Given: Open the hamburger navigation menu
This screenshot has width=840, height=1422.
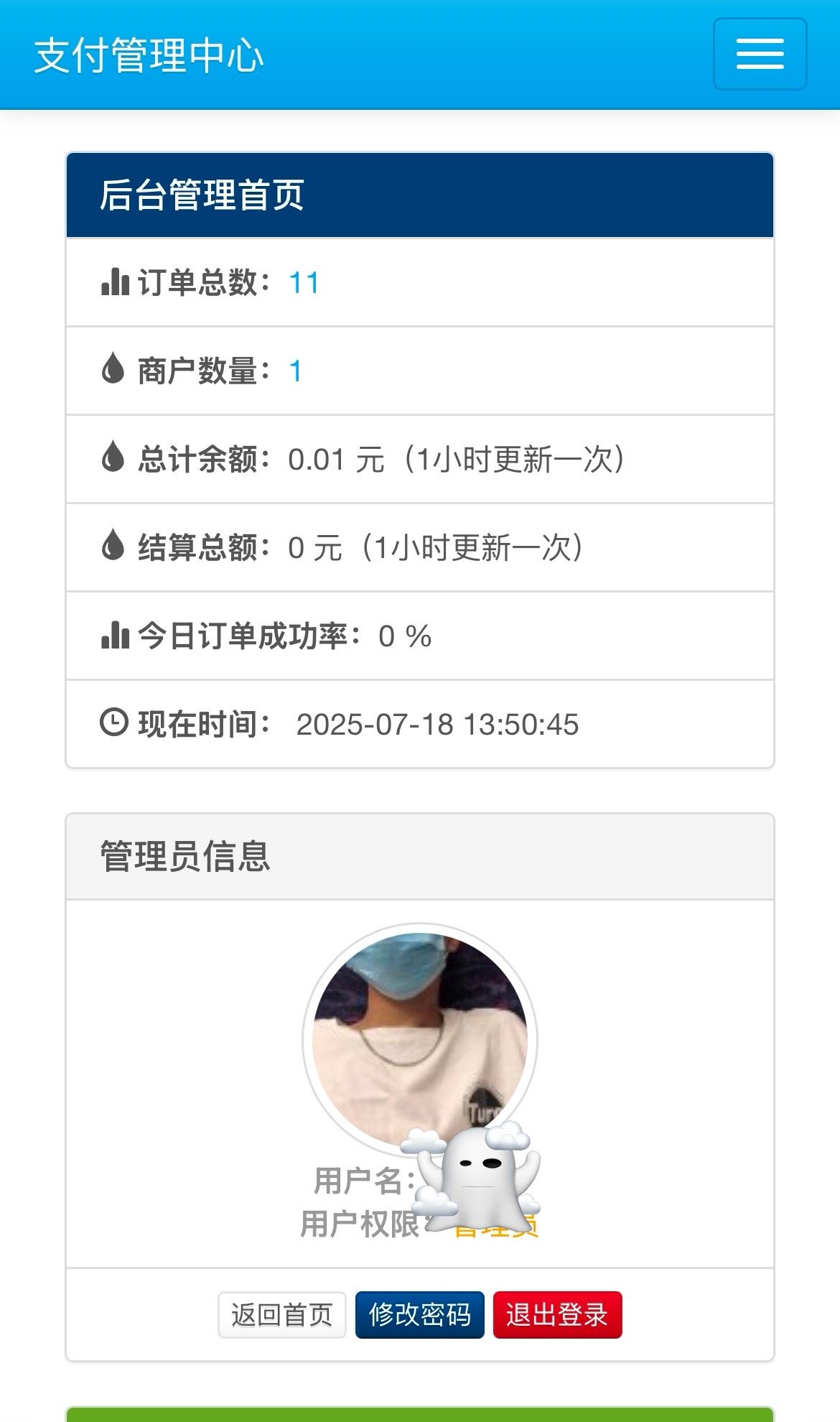Looking at the screenshot, I should click(760, 55).
